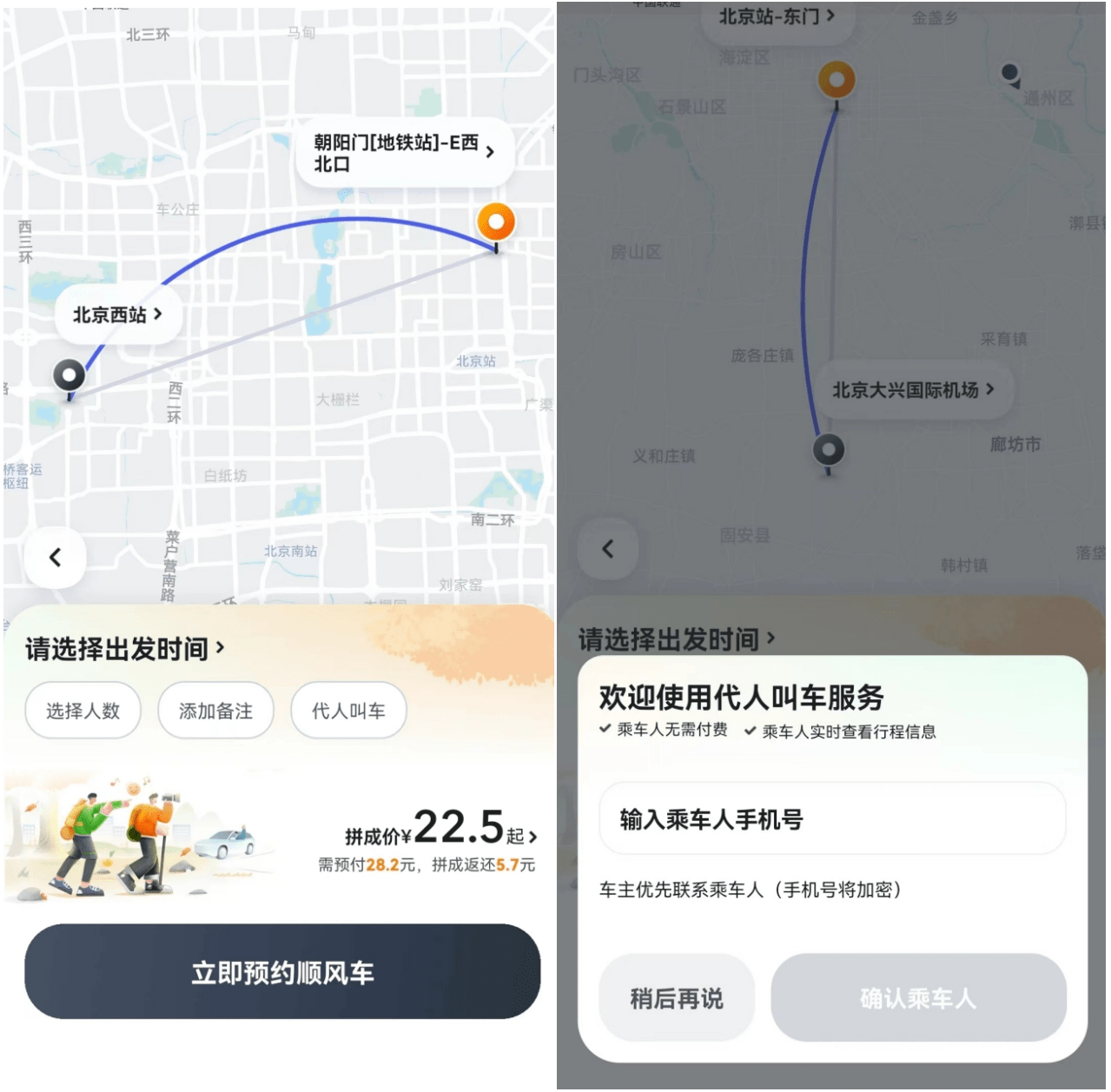Open 请选择出发时间 above the price
The width and height of the screenshot is (1111, 1092).
[x=124, y=648]
